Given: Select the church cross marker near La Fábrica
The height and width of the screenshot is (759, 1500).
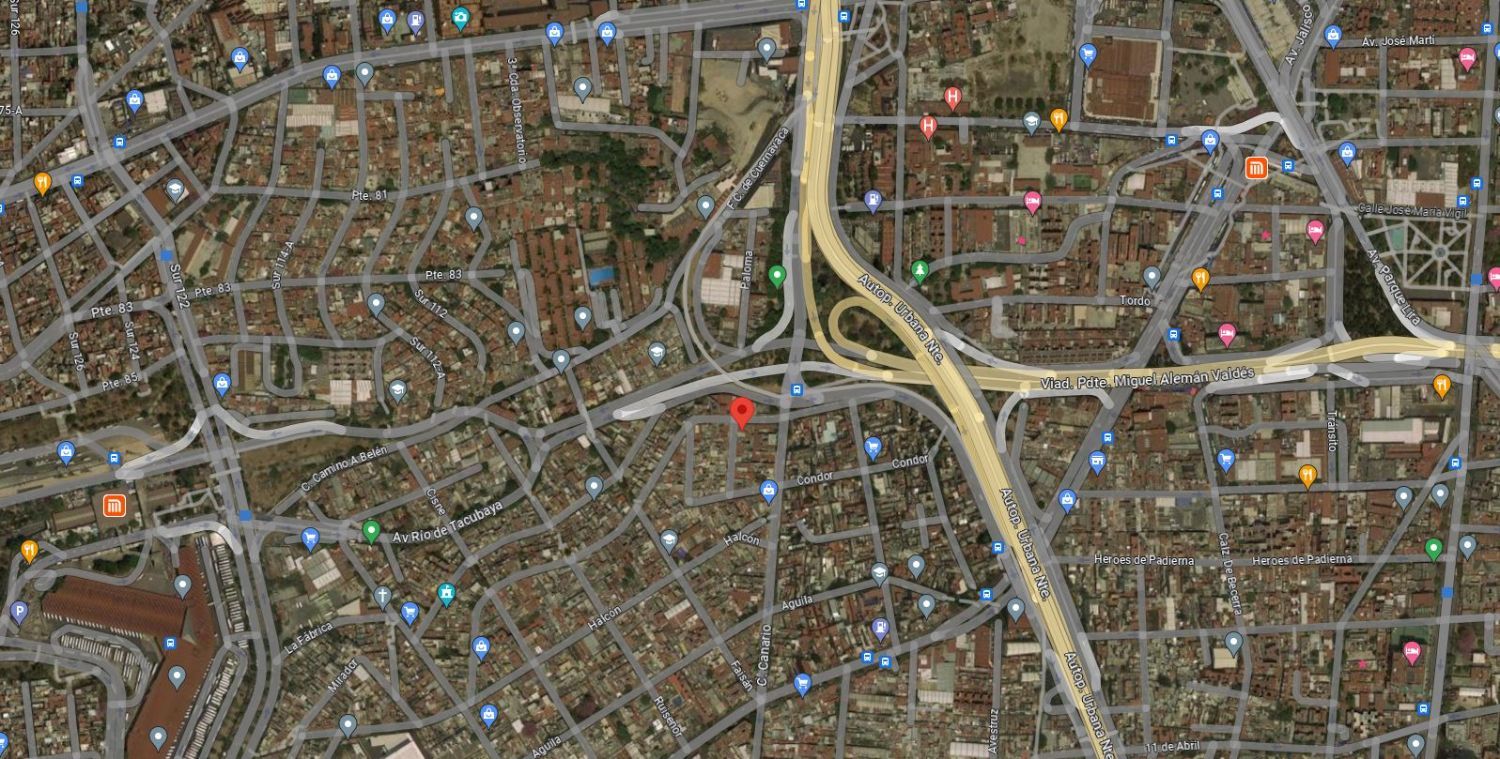Looking at the screenshot, I should pos(382,597).
